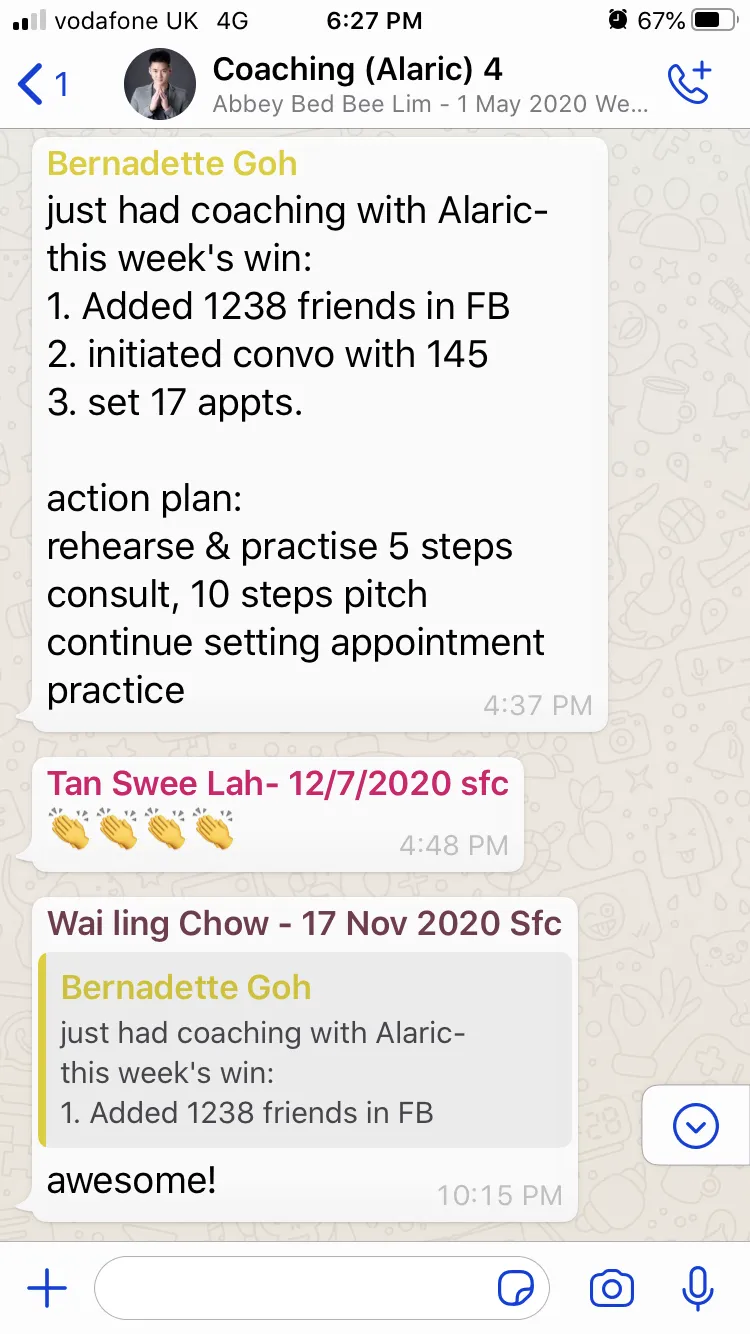
Task: Tap the microphone for voice message
Action: pyautogui.click(x=698, y=1289)
